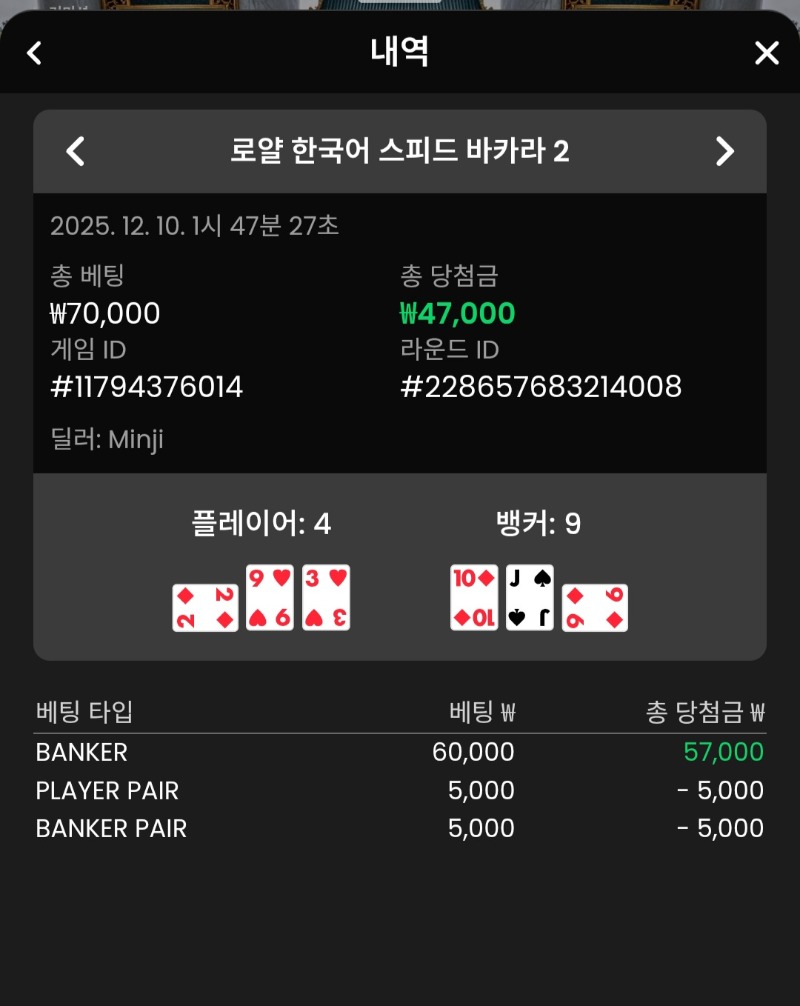Select the BANKER bet row
Screen dimensions: 800x1006
click(x=400, y=752)
